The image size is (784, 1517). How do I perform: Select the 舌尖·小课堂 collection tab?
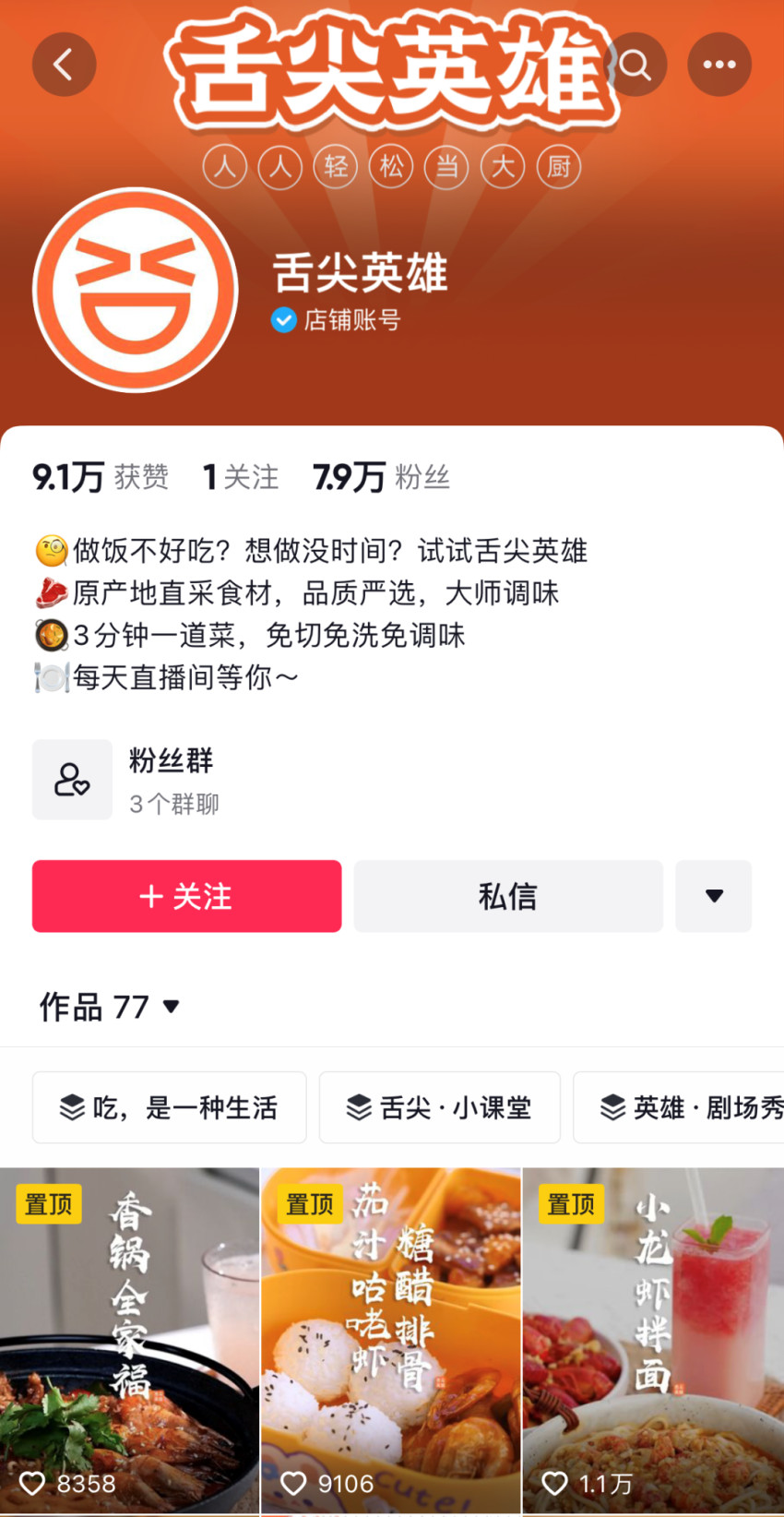tap(440, 1107)
